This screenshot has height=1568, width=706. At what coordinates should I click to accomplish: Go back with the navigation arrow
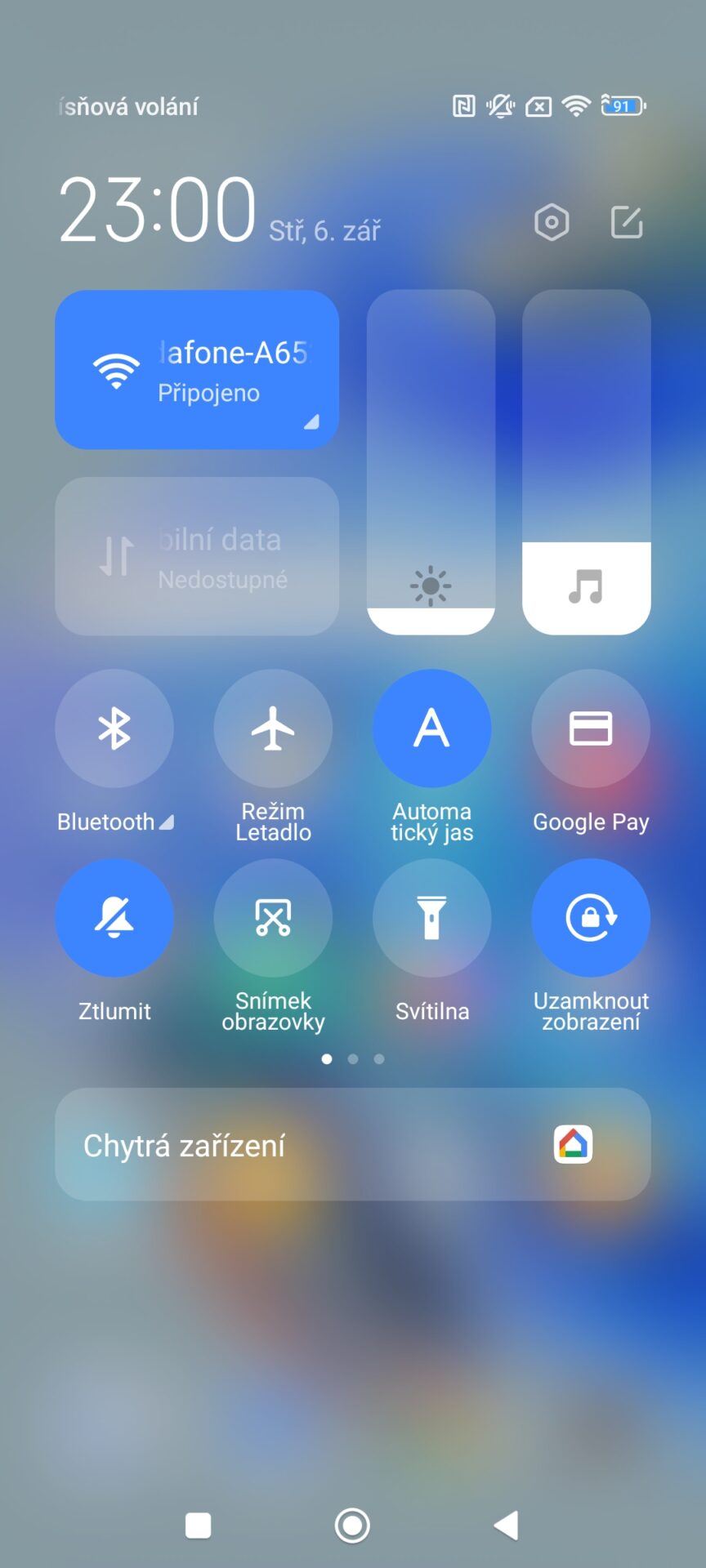[x=507, y=1525]
